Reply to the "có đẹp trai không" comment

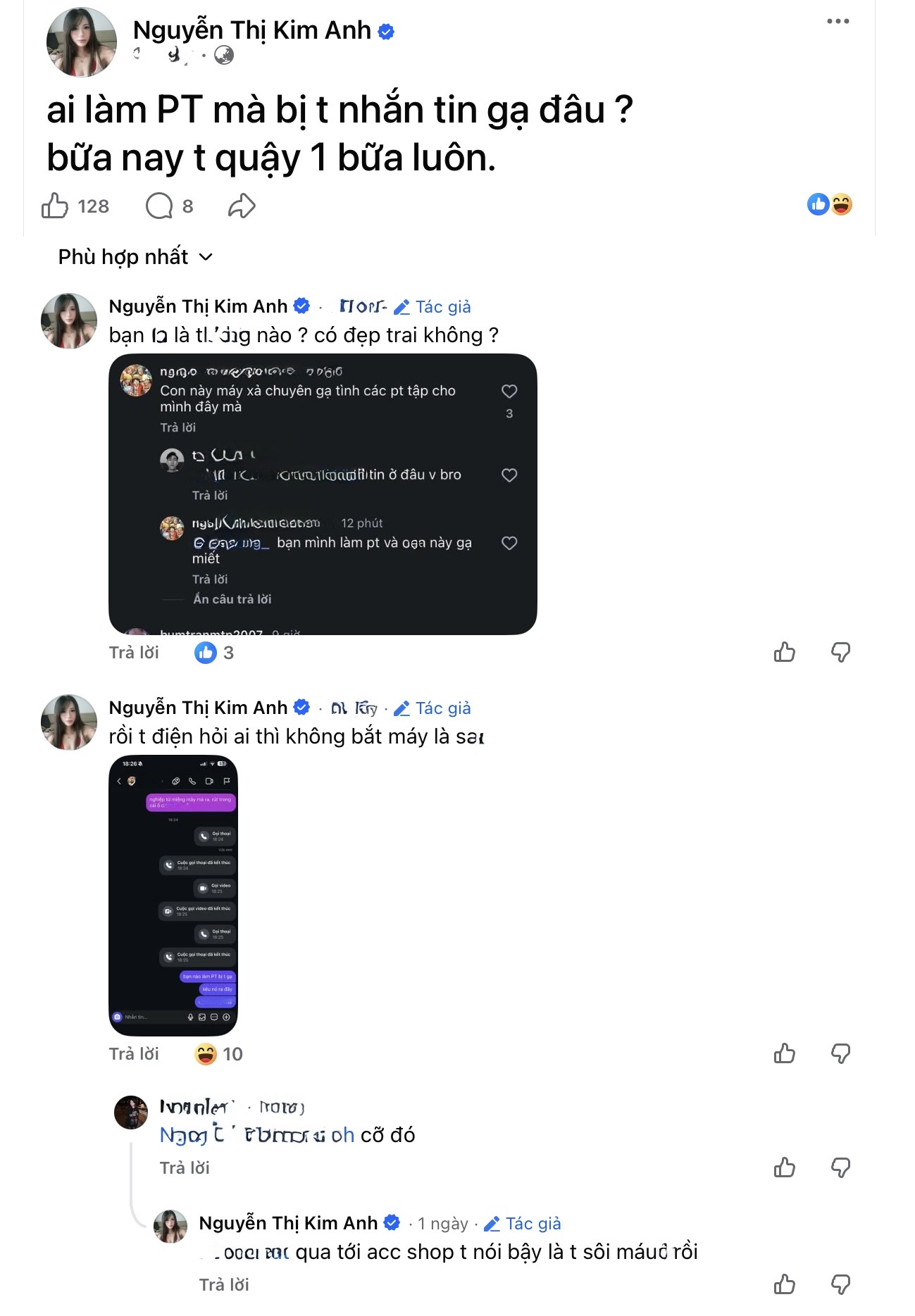[134, 653]
